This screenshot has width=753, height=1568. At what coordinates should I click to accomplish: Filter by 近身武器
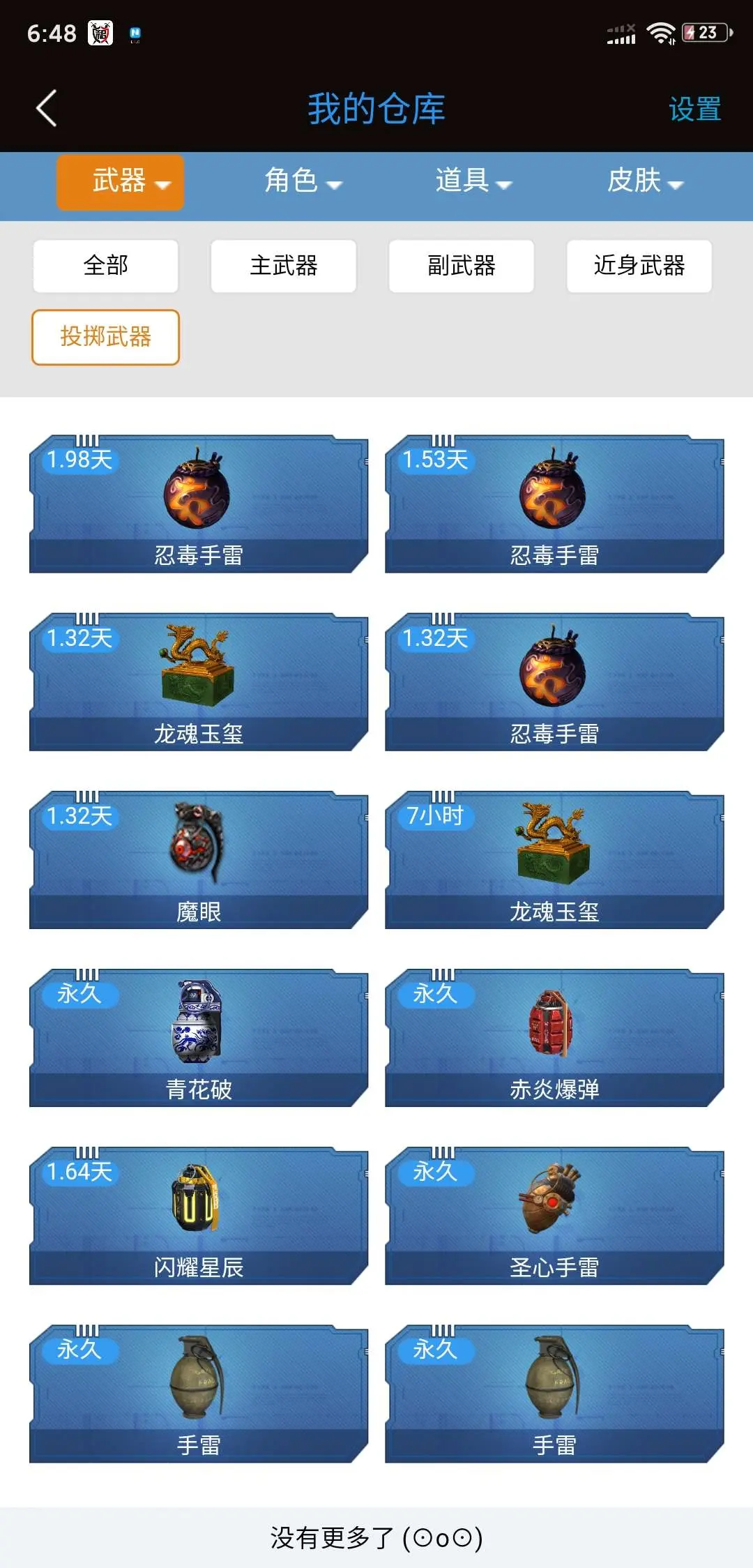click(x=639, y=266)
